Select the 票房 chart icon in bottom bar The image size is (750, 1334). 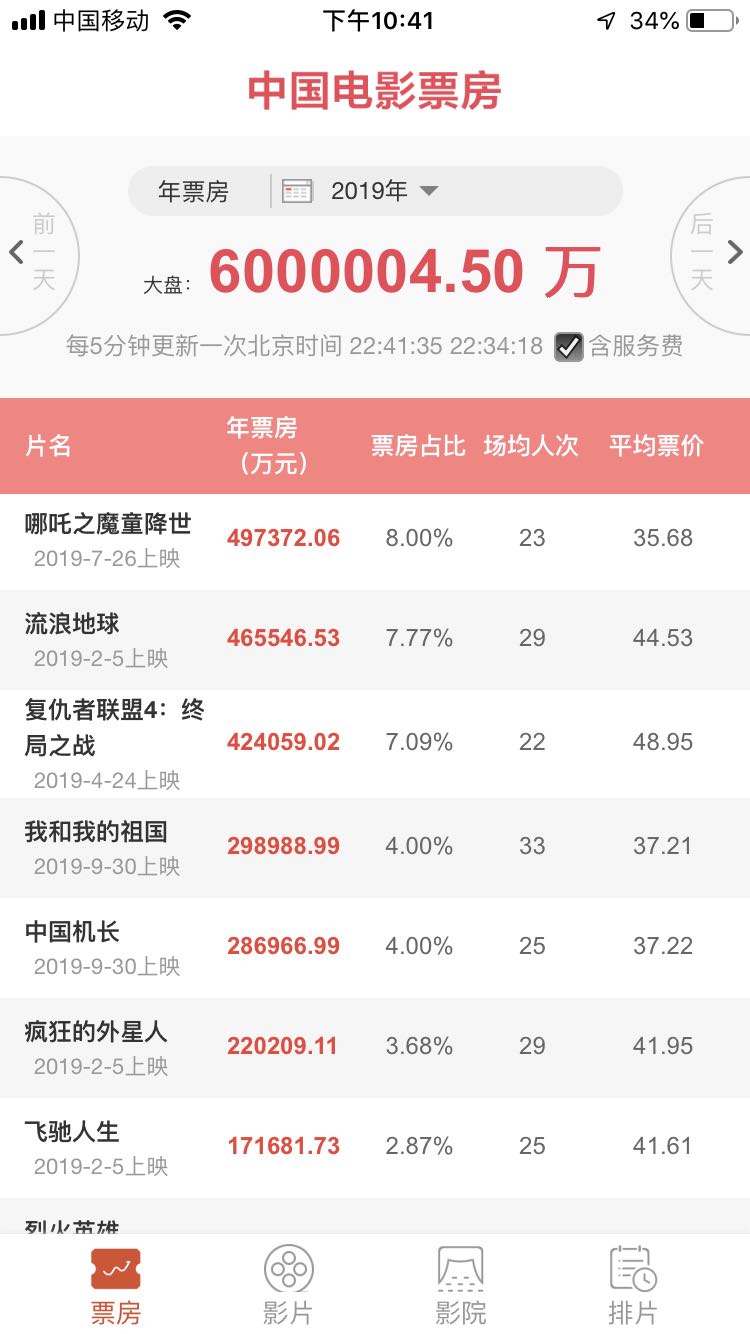(117, 1271)
